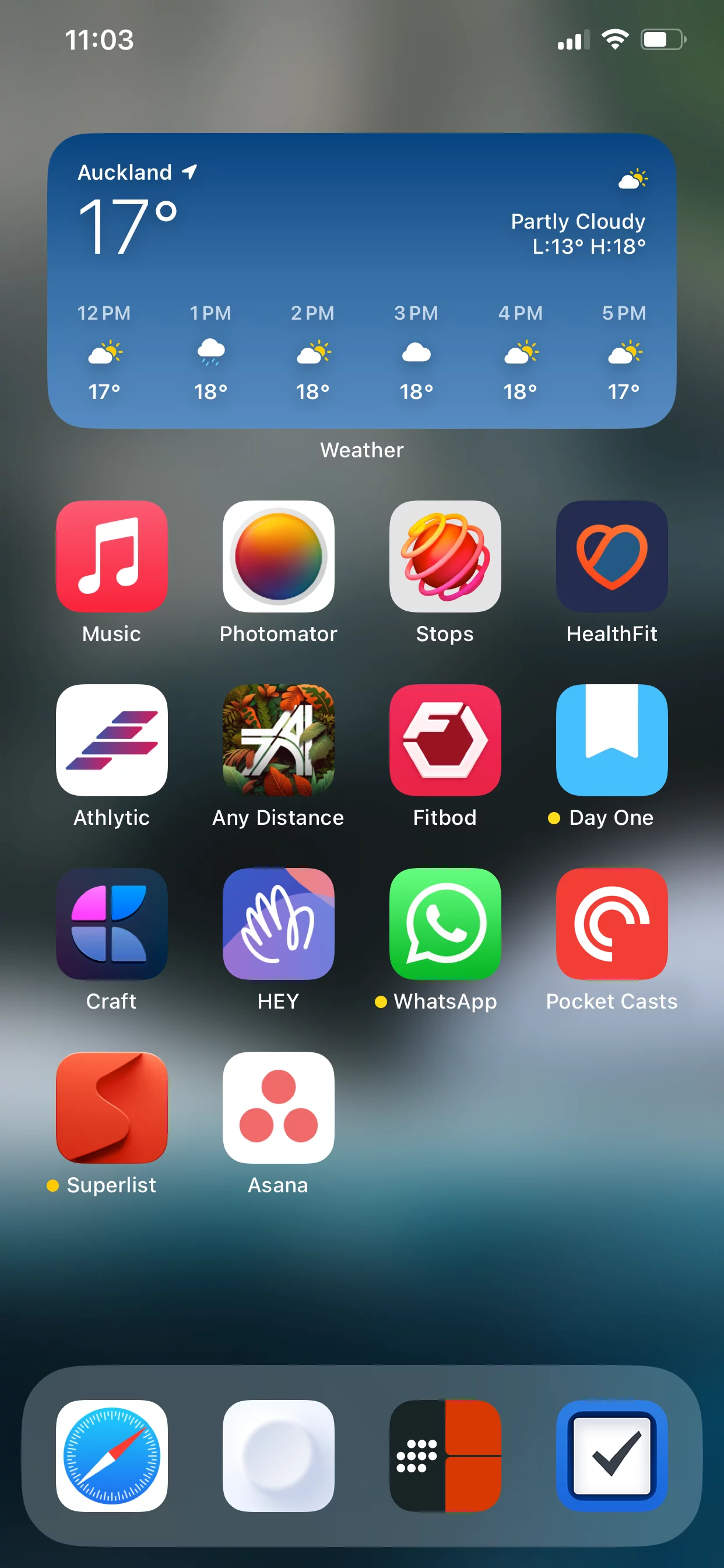Launch the blue checkmark app in the dock

[x=611, y=1455]
